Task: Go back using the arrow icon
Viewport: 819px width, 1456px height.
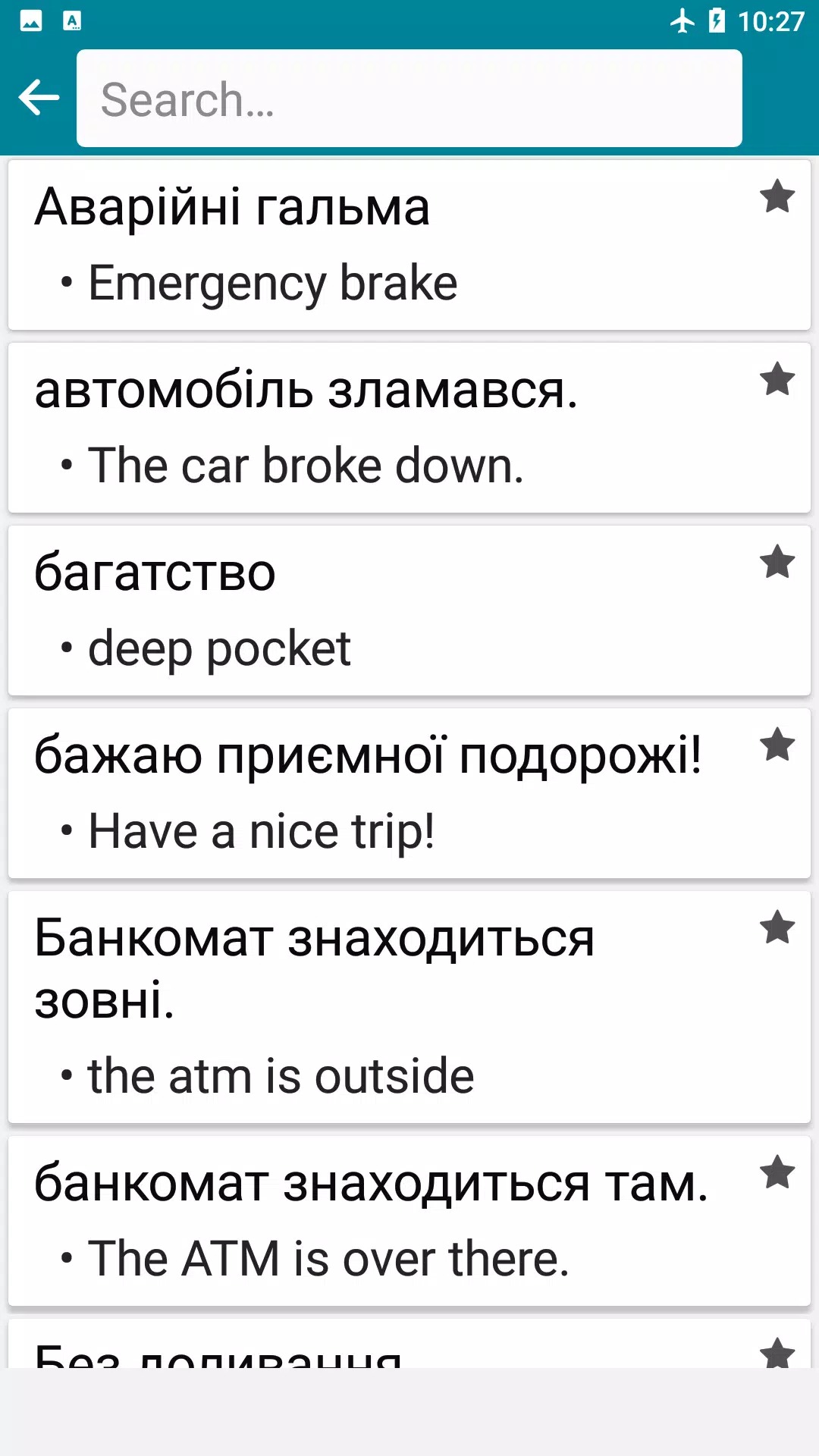Action: (39, 99)
